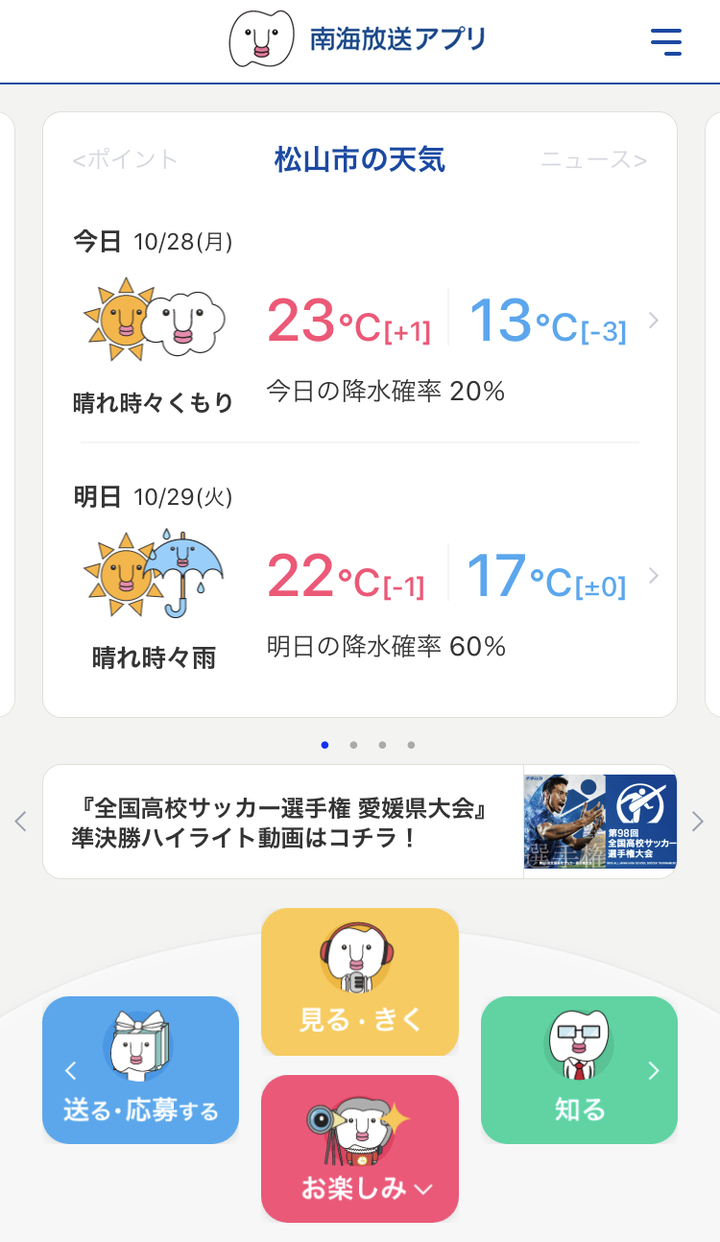Expand the お楽しみ menu

pyautogui.click(x=360, y=1148)
